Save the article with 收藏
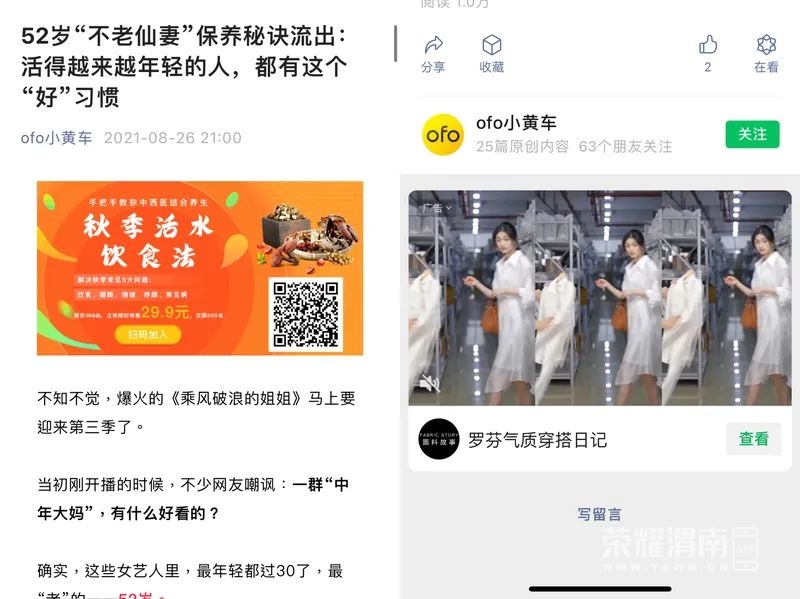This screenshot has width=800, height=599. coord(492,53)
